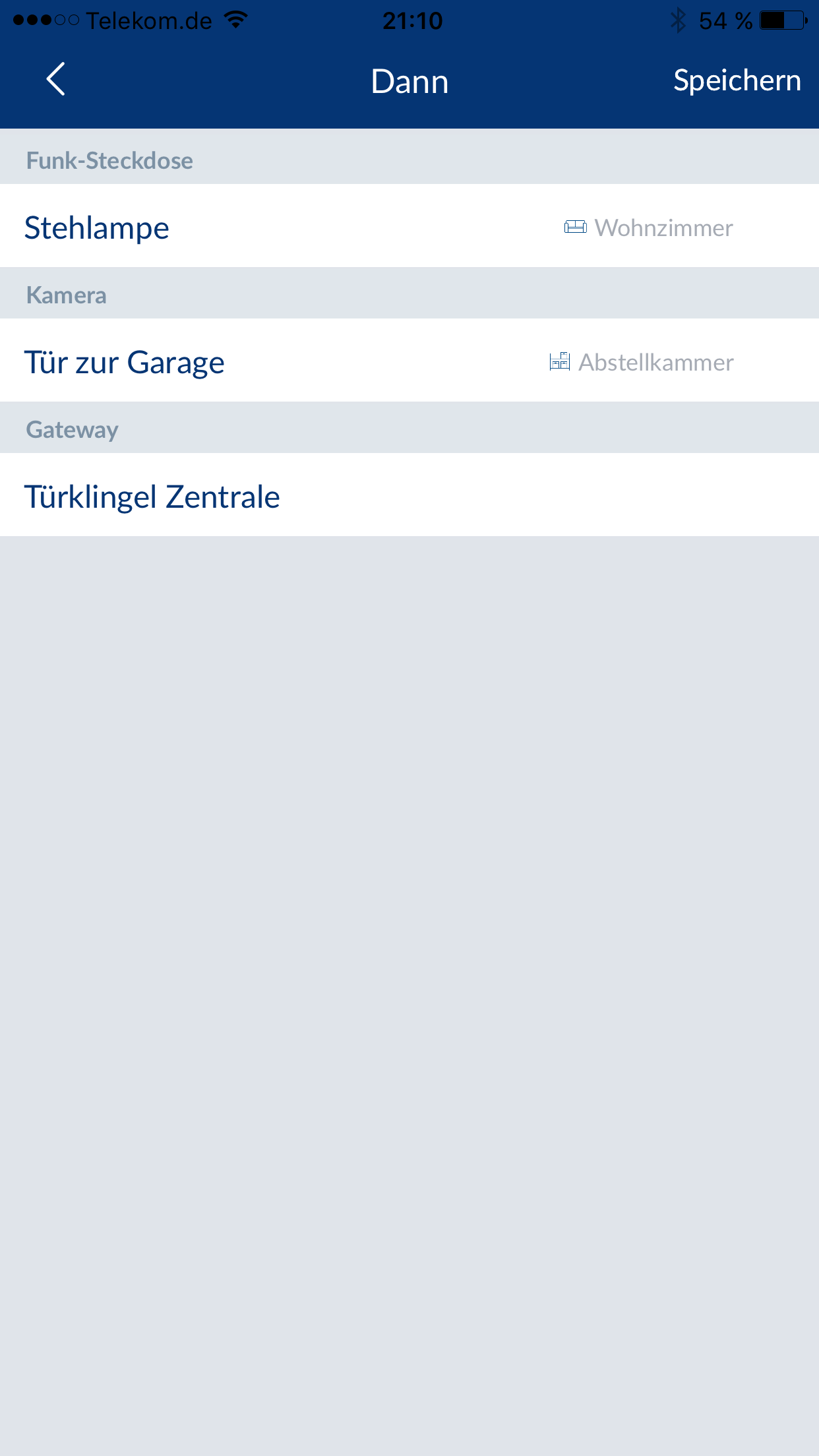Go back using the arrow icon
Image resolution: width=819 pixels, height=1456 pixels.
pyautogui.click(x=56, y=80)
